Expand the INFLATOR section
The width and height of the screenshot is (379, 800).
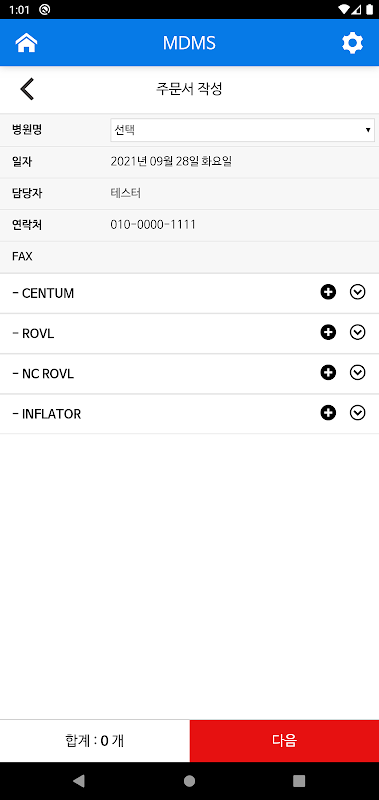click(358, 413)
